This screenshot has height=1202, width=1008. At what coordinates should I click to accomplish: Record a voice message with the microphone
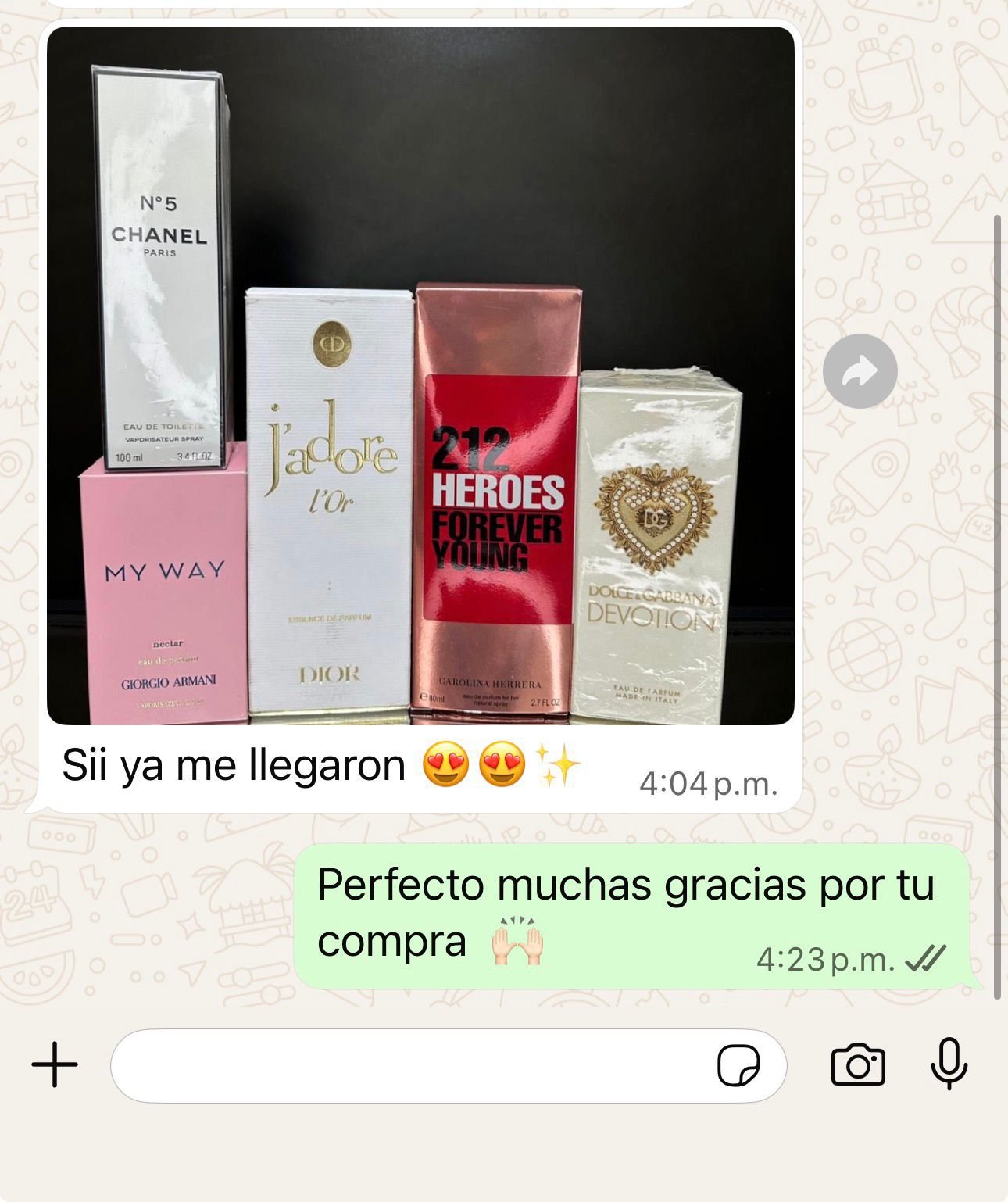949,1064
